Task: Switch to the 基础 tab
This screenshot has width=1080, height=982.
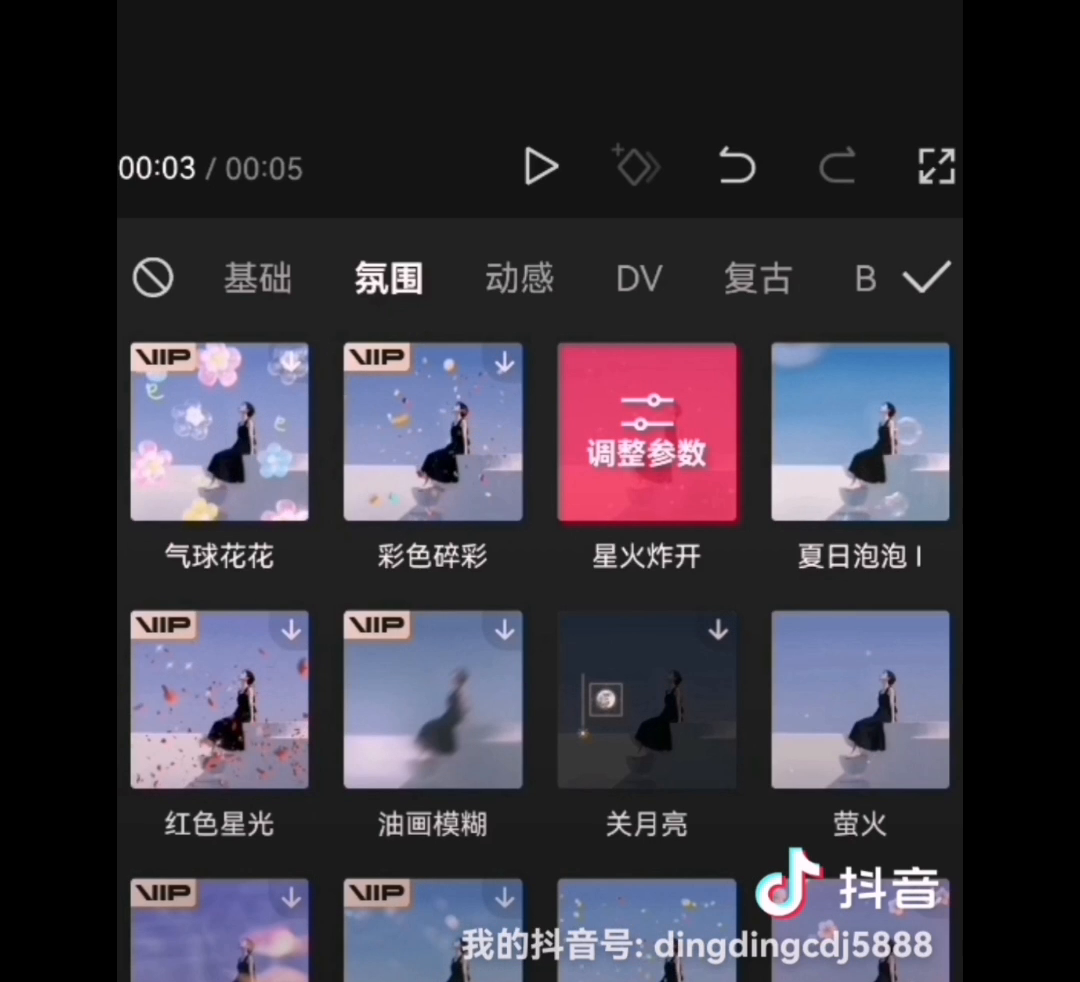Action: click(x=257, y=279)
